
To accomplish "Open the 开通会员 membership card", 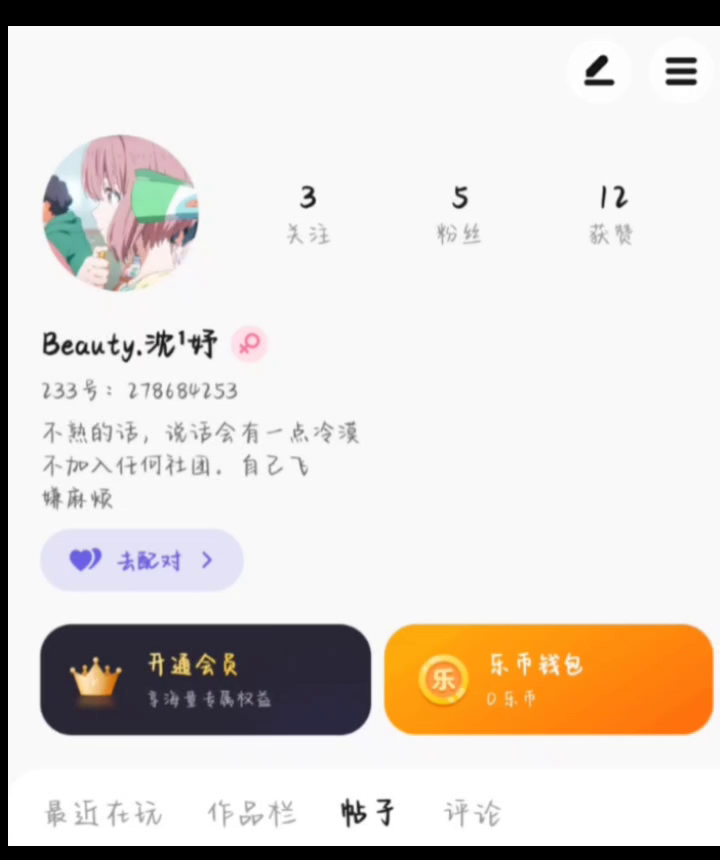I will click(205, 680).
